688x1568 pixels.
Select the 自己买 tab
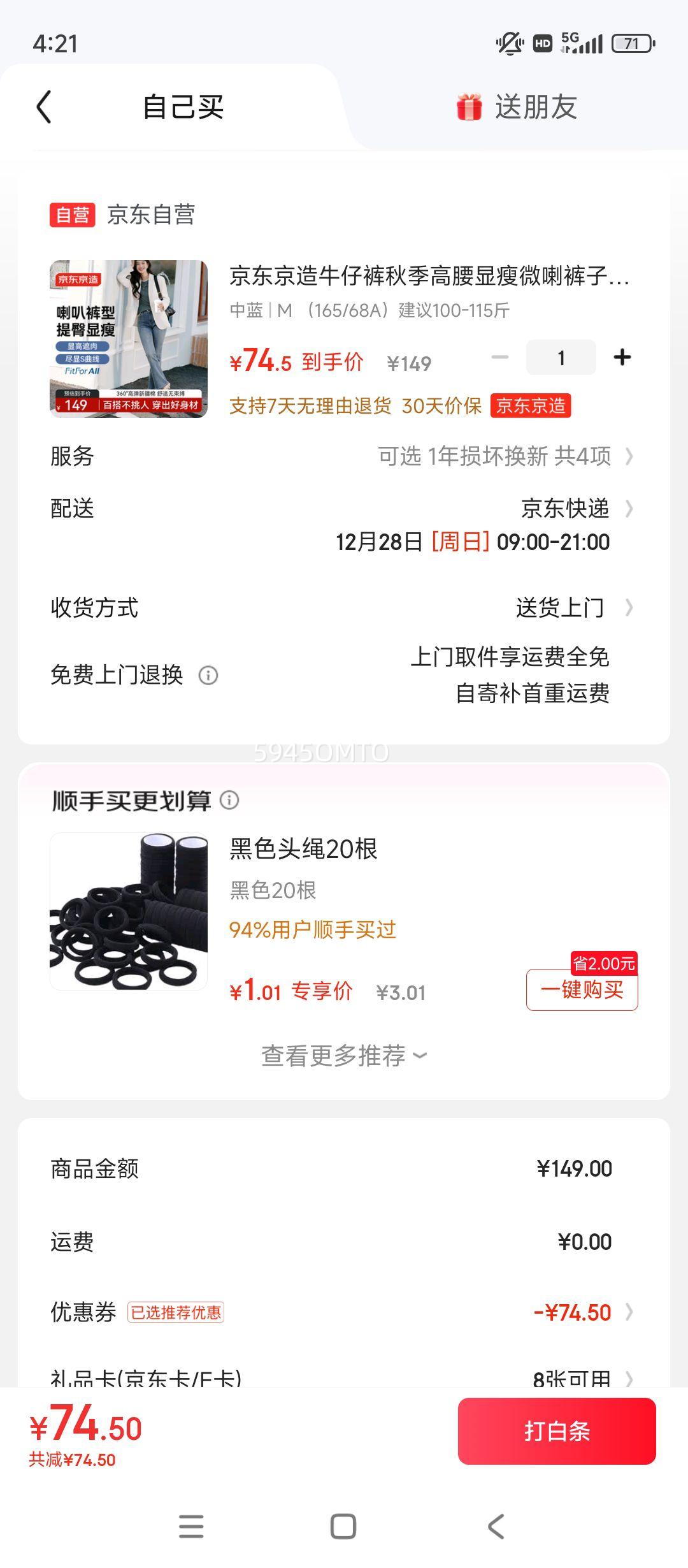click(x=183, y=106)
